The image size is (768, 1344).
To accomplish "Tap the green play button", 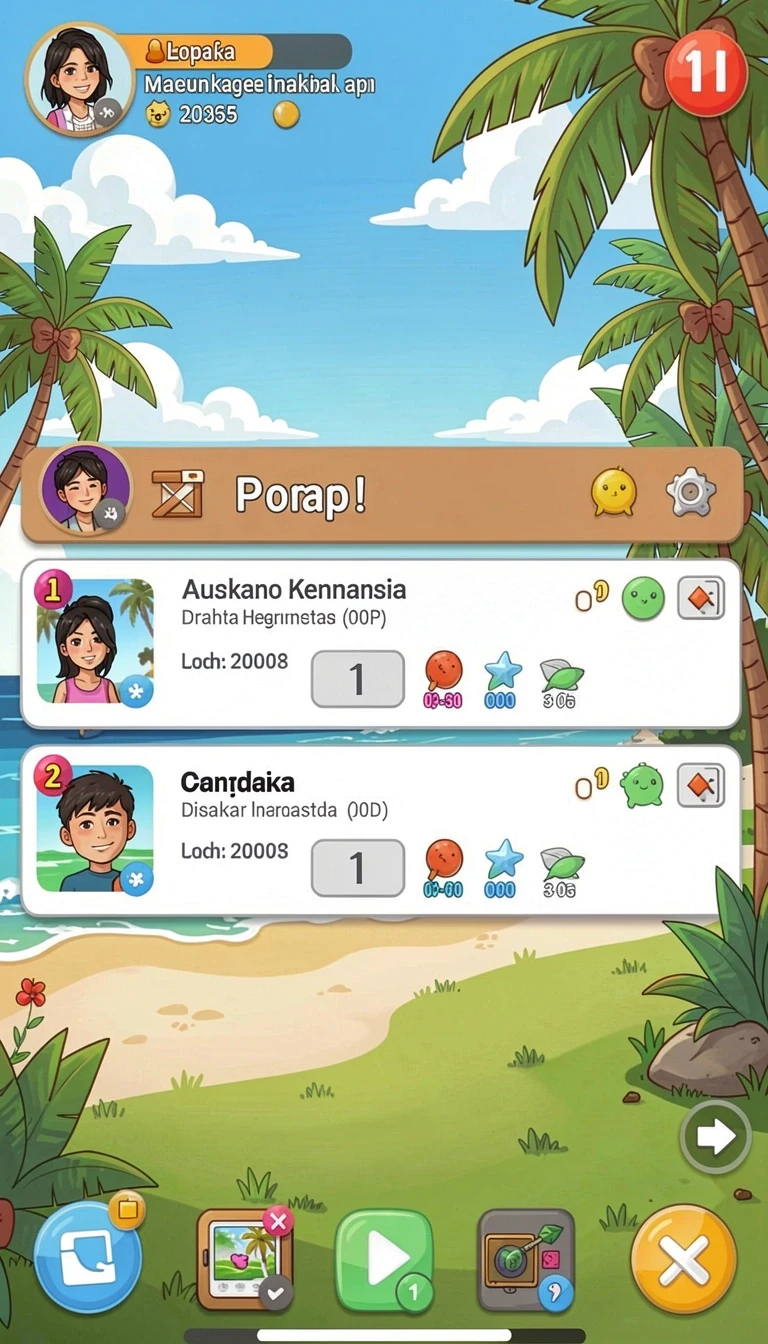I will click(384, 1260).
